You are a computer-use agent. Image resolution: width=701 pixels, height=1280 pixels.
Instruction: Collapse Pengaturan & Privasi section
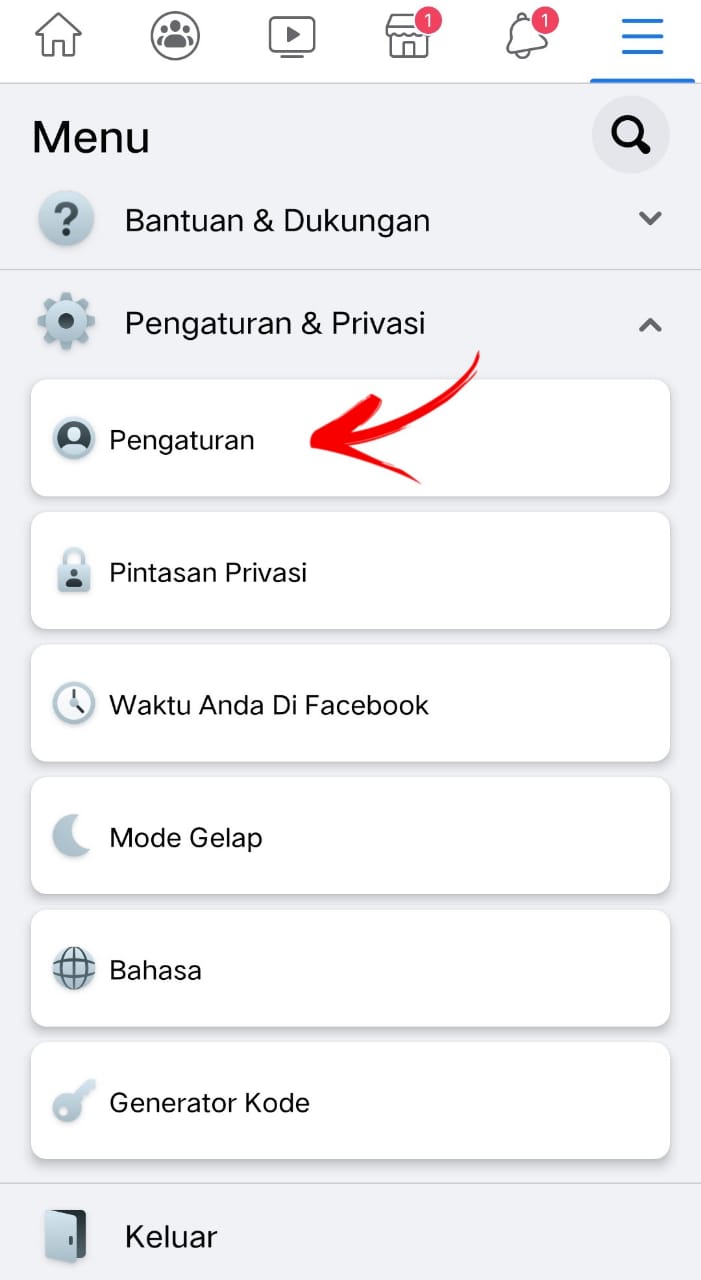350,323
